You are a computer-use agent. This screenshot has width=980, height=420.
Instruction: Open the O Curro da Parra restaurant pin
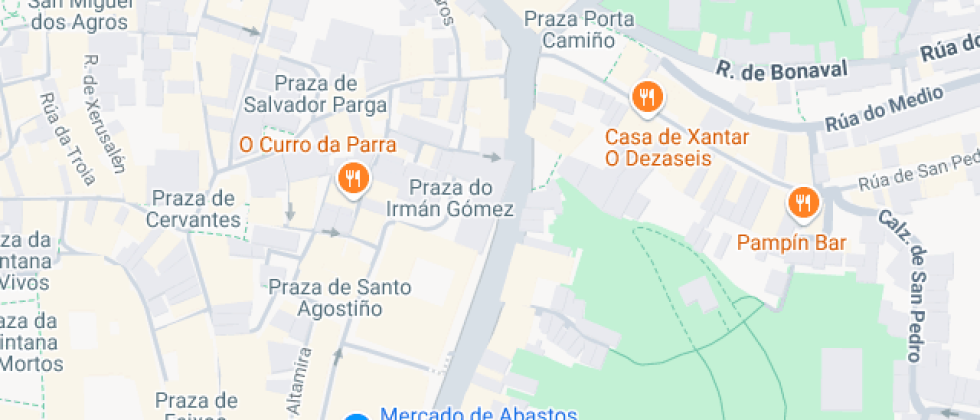[x=354, y=179]
